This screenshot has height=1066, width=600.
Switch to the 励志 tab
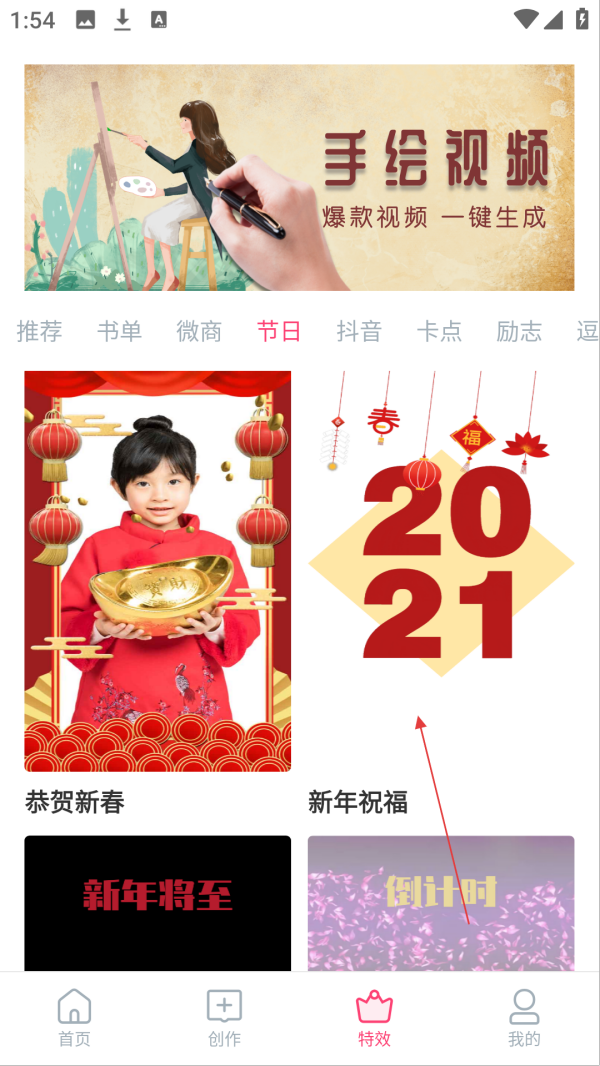(x=519, y=332)
